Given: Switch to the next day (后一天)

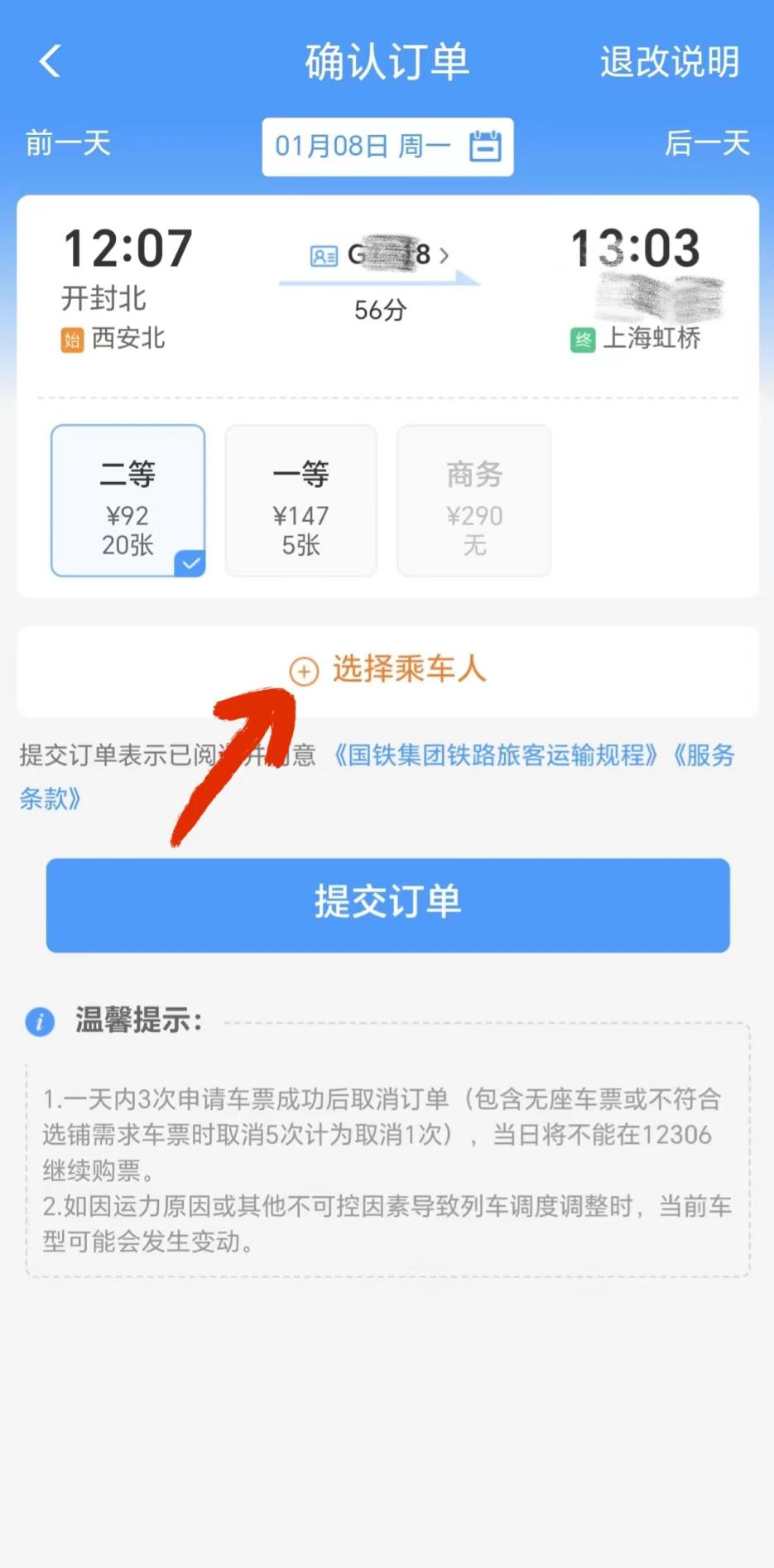Looking at the screenshot, I should [x=707, y=143].
